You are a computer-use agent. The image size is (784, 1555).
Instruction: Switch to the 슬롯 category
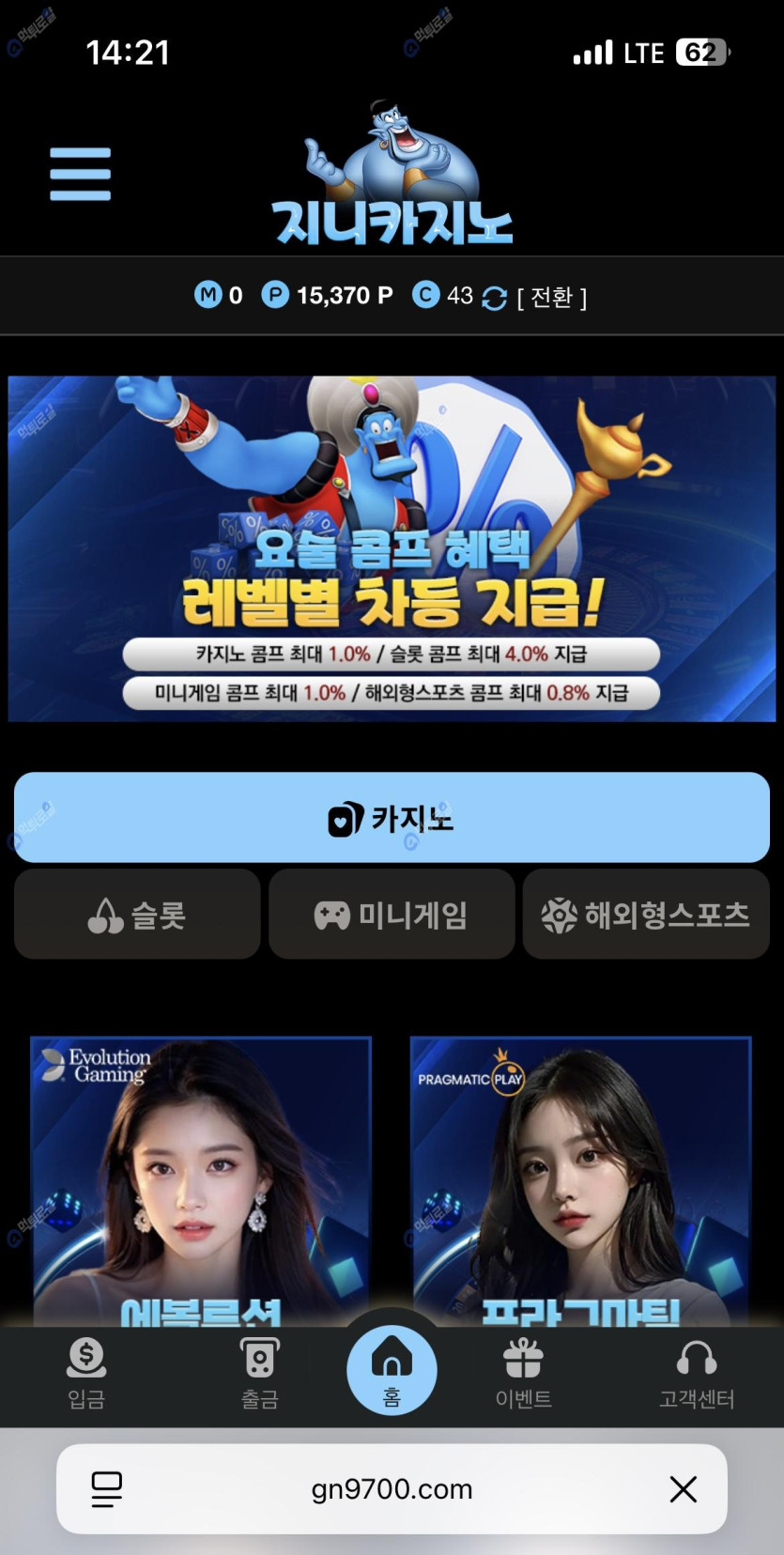137,914
